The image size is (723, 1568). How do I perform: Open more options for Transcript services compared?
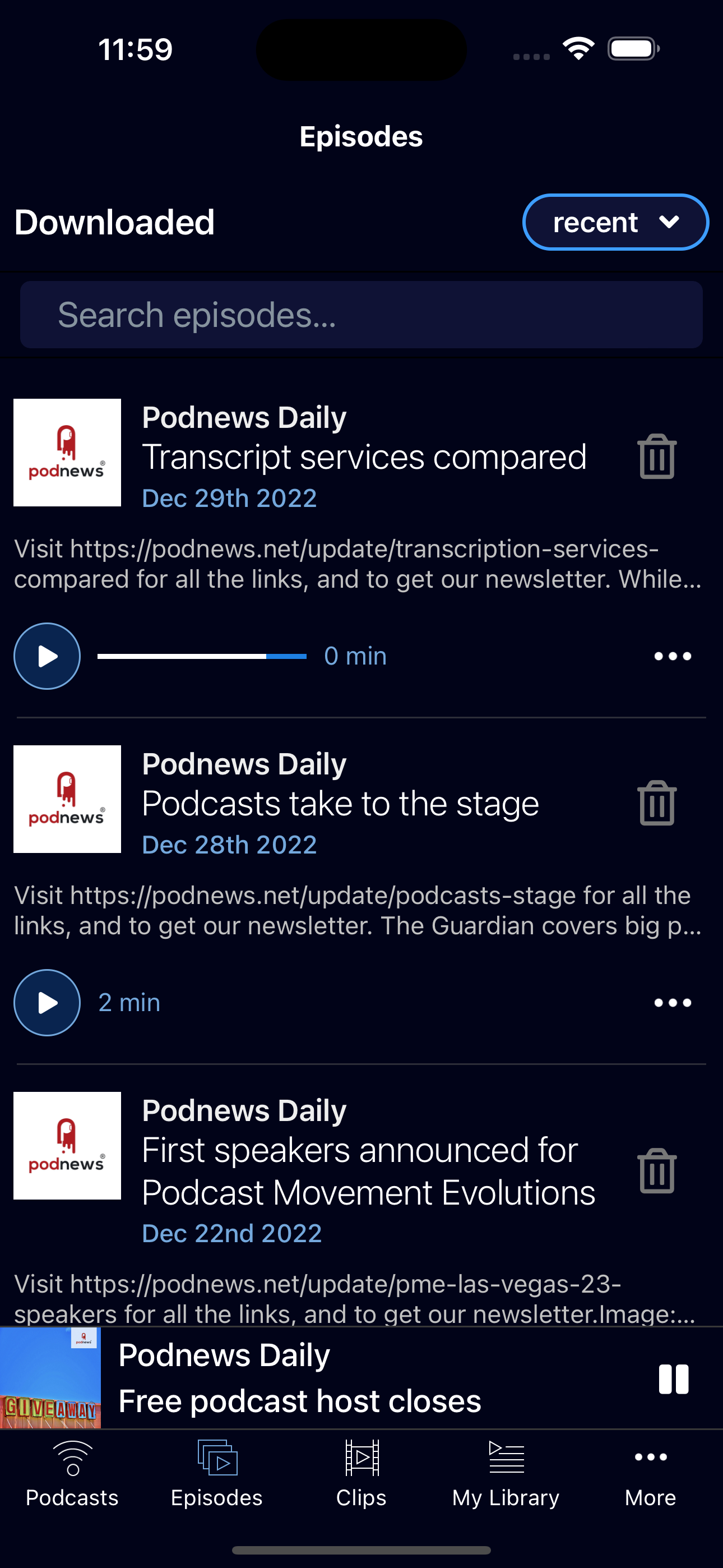click(672, 656)
